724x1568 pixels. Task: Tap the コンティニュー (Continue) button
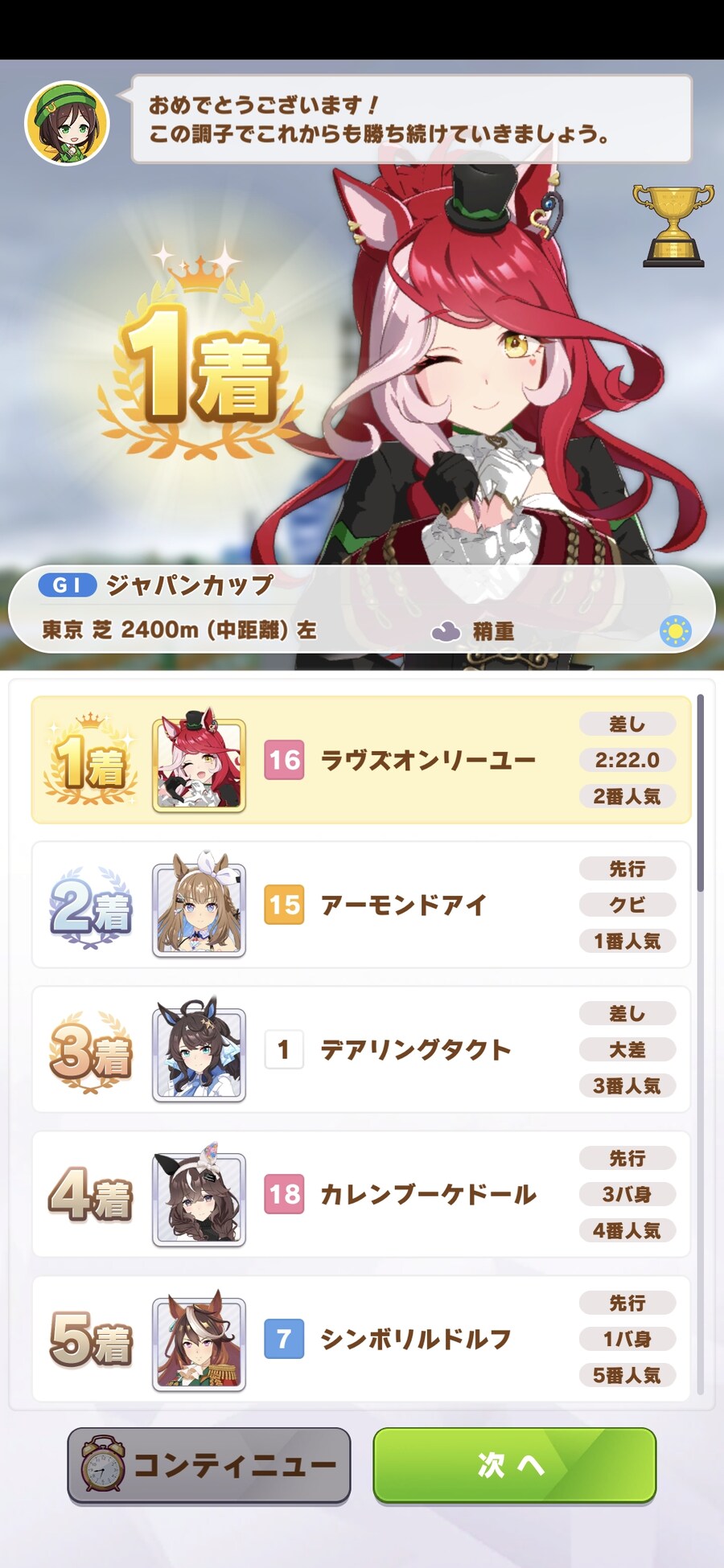[x=209, y=1464]
